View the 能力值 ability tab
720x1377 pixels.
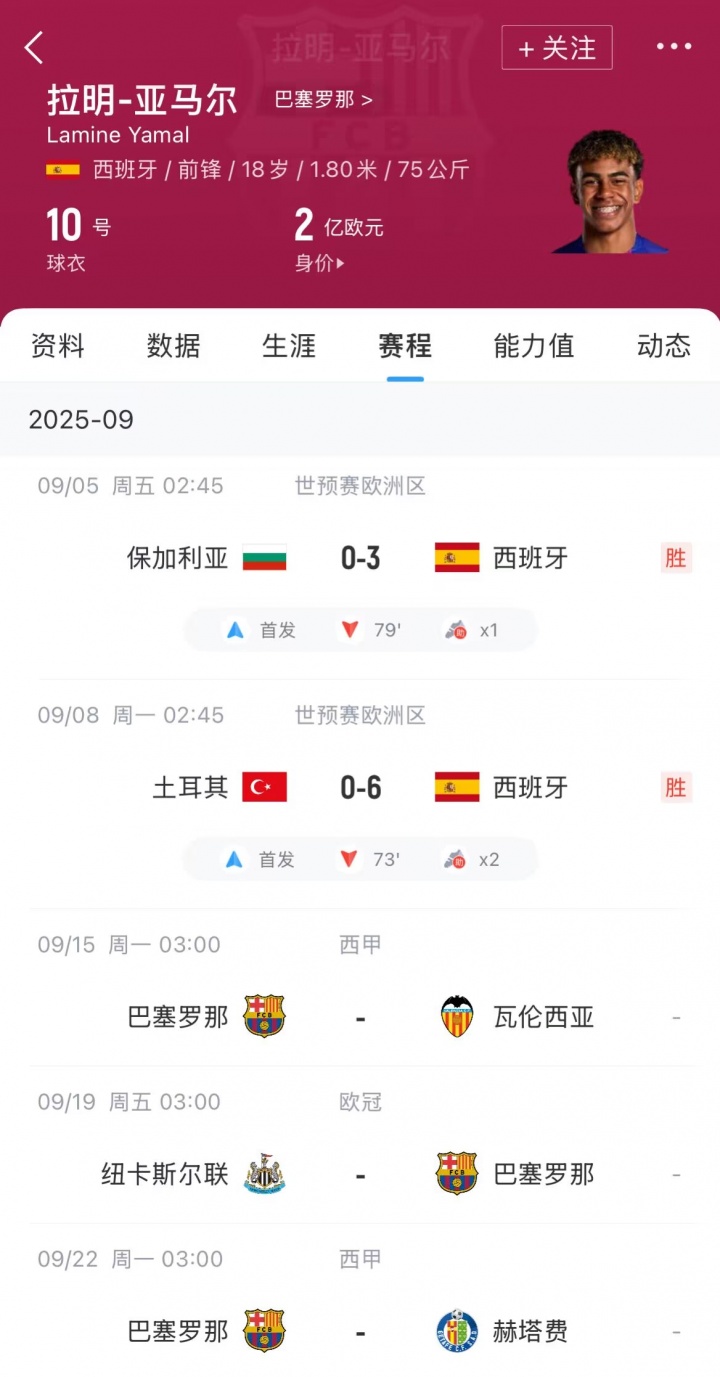click(534, 346)
